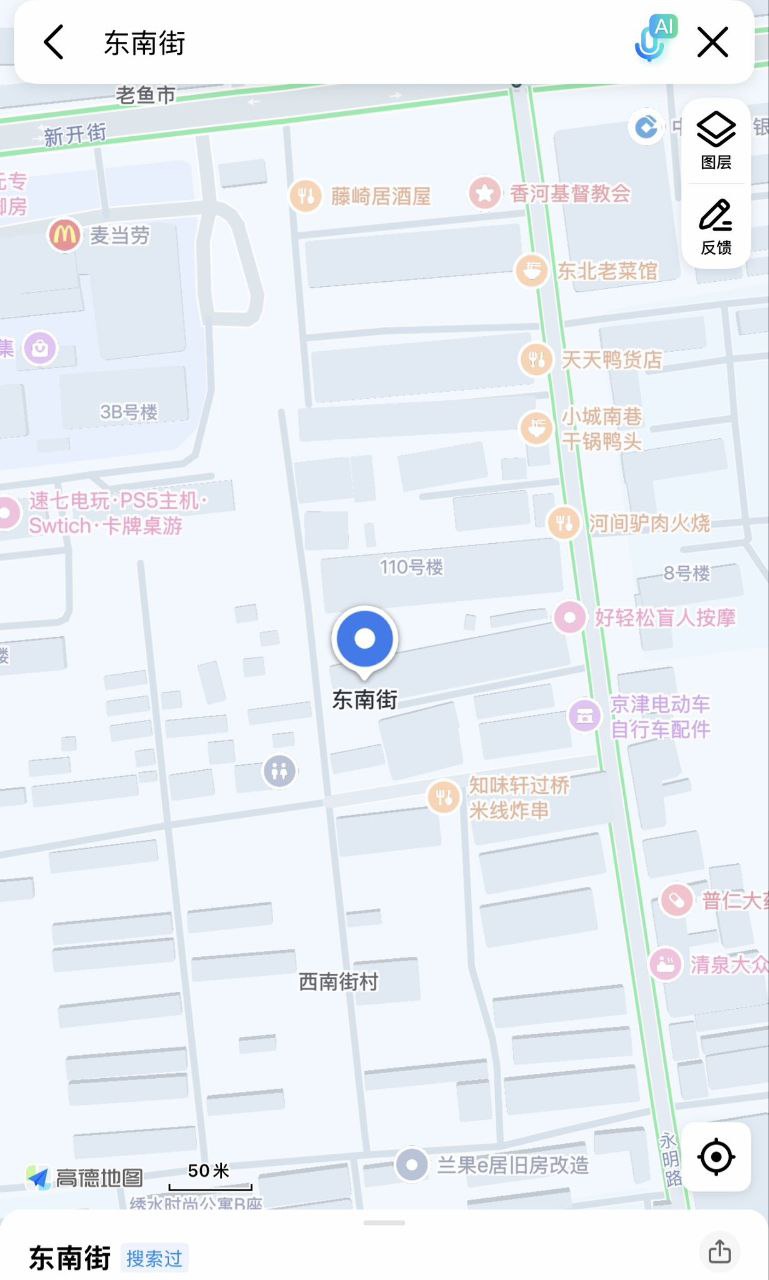This screenshot has width=769, height=1280.
Task: Open the 反馈 feedback option
Action: click(x=716, y=227)
